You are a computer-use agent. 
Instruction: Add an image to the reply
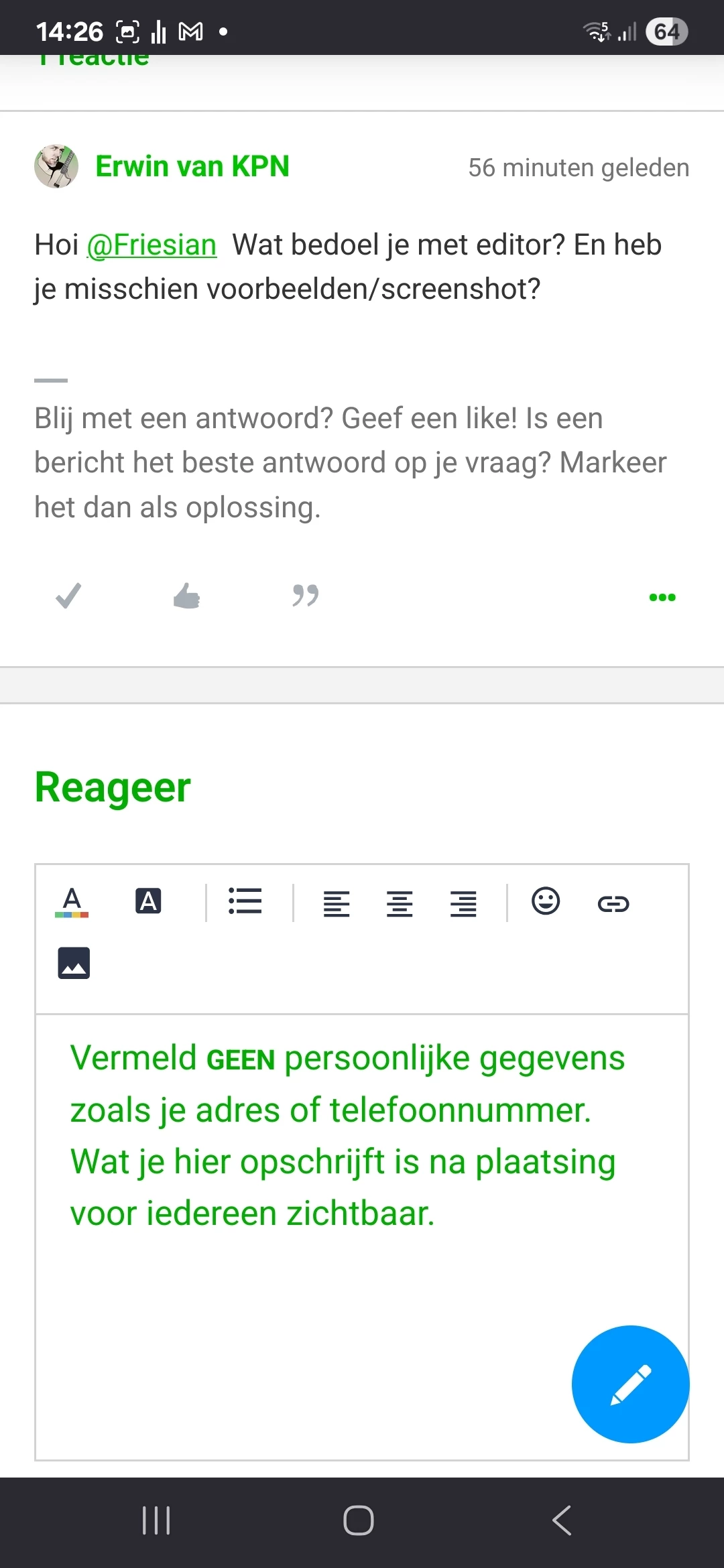(x=74, y=963)
